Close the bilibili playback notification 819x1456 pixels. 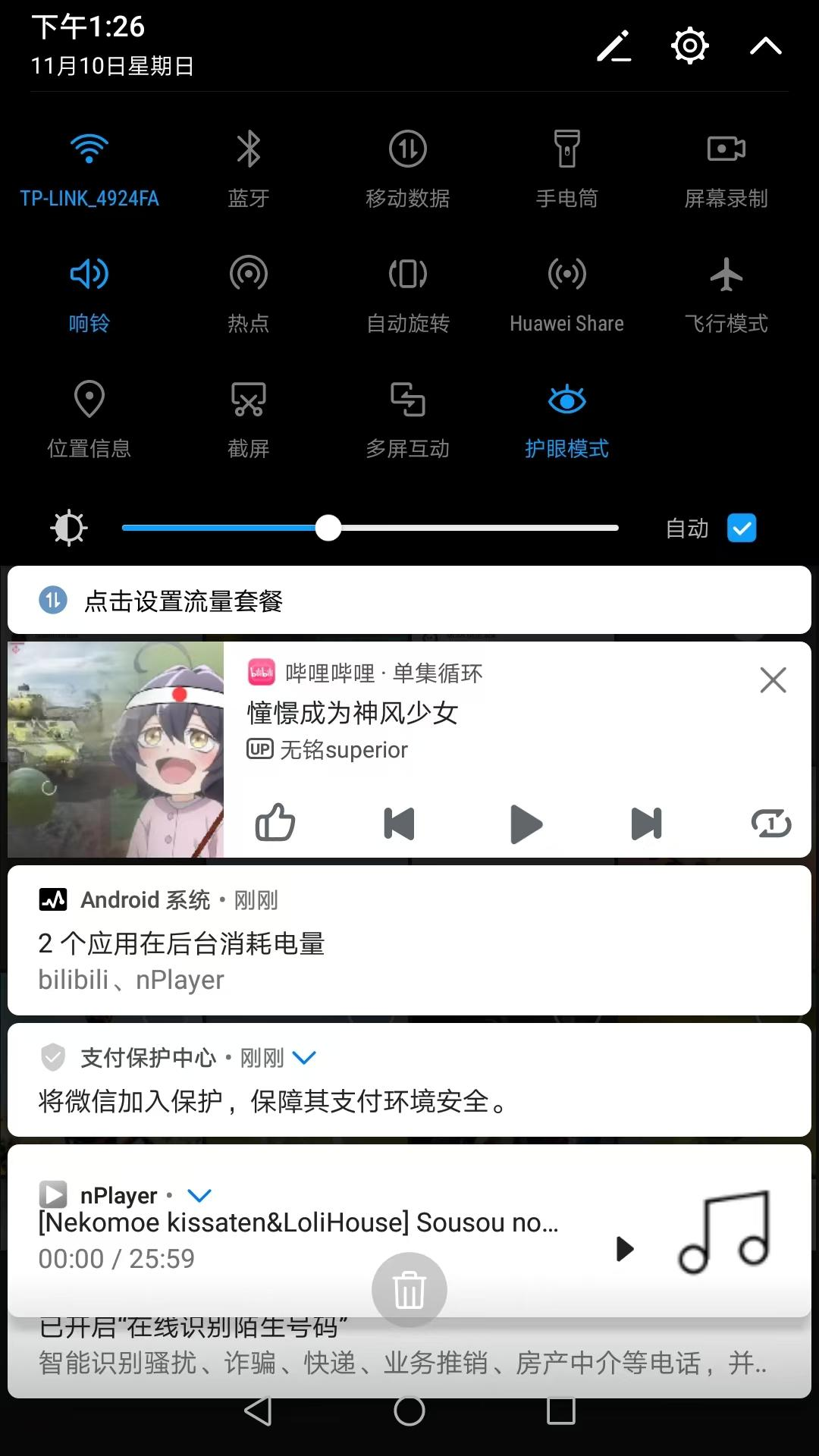pyautogui.click(x=773, y=680)
